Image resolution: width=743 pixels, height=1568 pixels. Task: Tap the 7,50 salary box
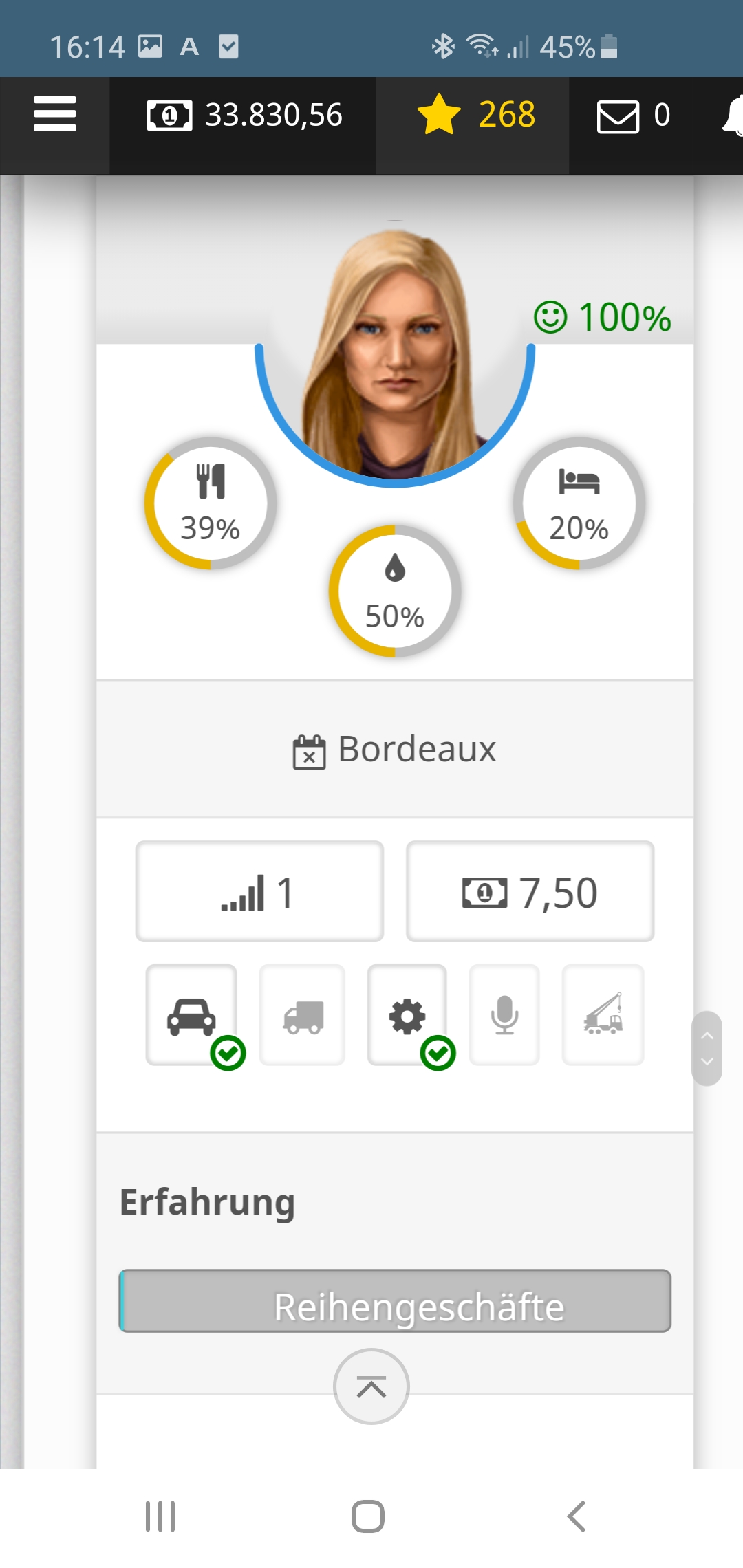(x=530, y=891)
